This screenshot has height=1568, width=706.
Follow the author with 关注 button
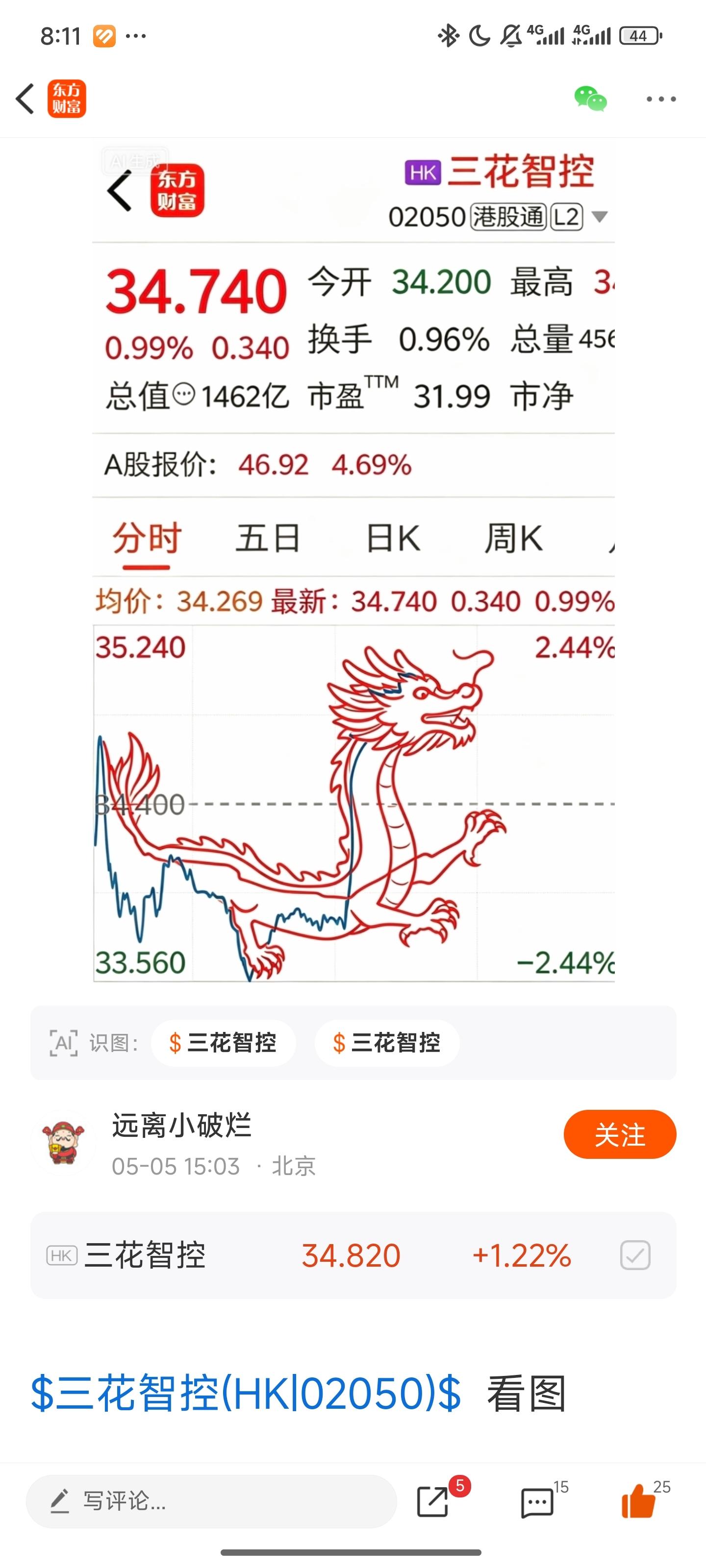click(620, 1135)
